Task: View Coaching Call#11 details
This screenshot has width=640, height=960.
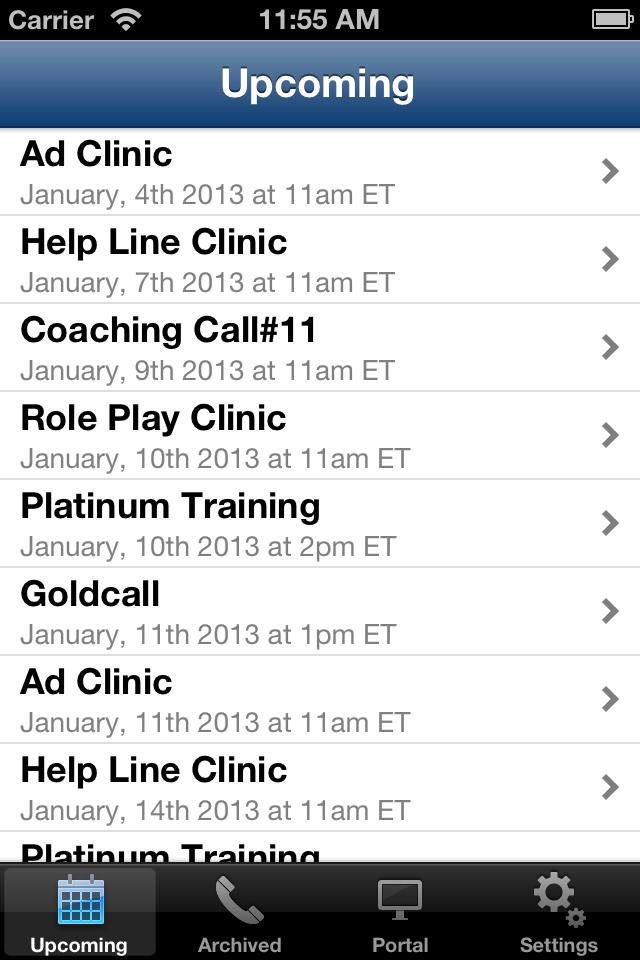Action: coord(320,348)
